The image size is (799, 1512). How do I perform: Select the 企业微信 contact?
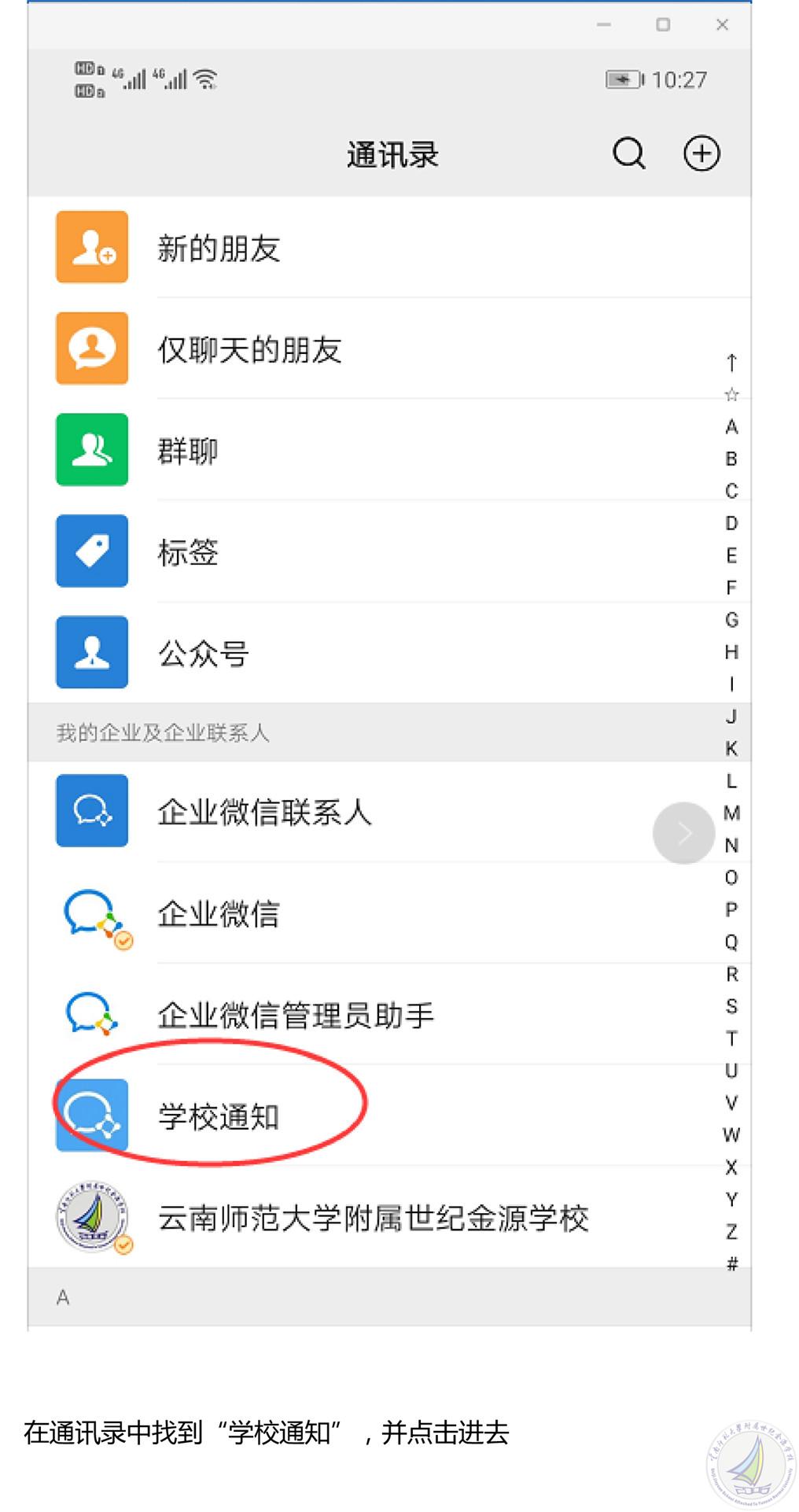coord(219,913)
